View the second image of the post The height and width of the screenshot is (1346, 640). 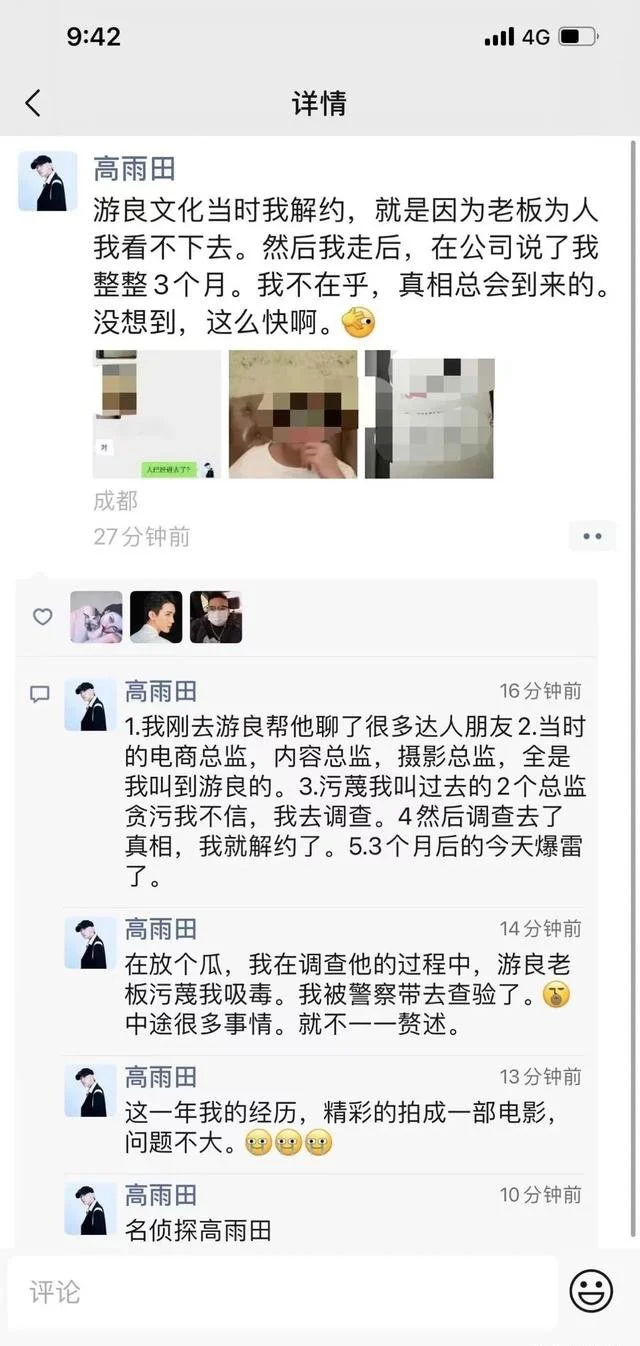pyautogui.click(x=293, y=414)
